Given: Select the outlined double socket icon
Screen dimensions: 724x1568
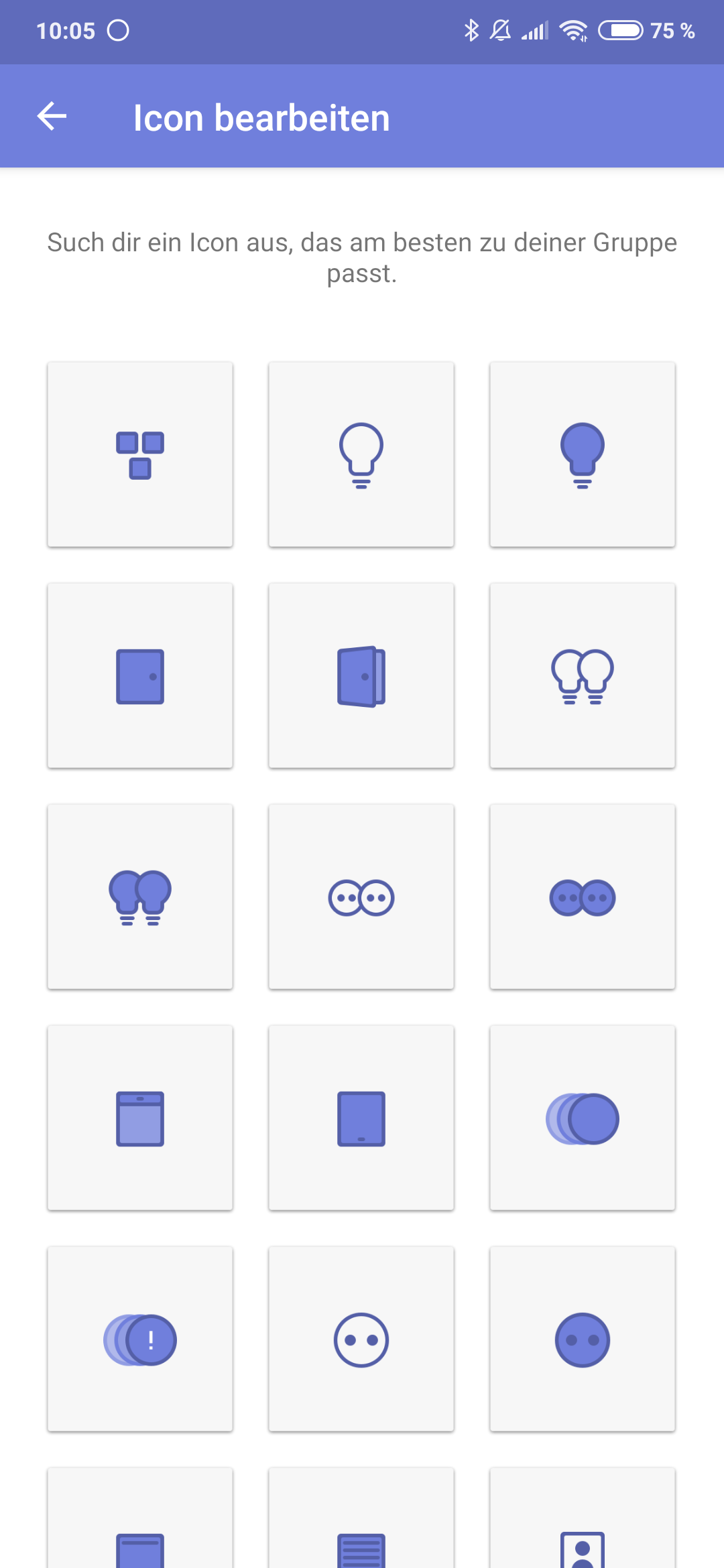Looking at the screenshot, I should 361,897.
